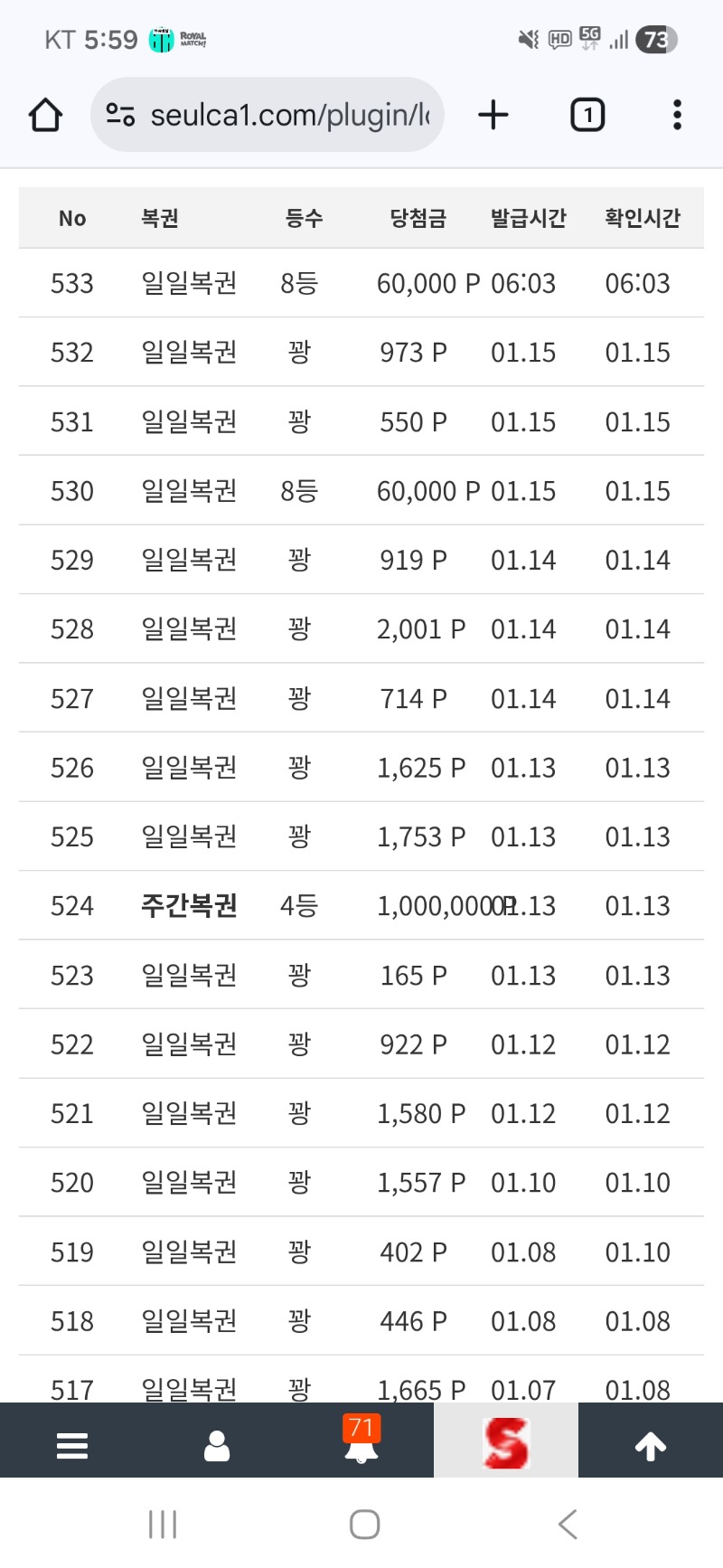Open recent apps from navigation bar
This screenshot has height=1568, width=723.
pyautogui.click(x=163, y=1525)
